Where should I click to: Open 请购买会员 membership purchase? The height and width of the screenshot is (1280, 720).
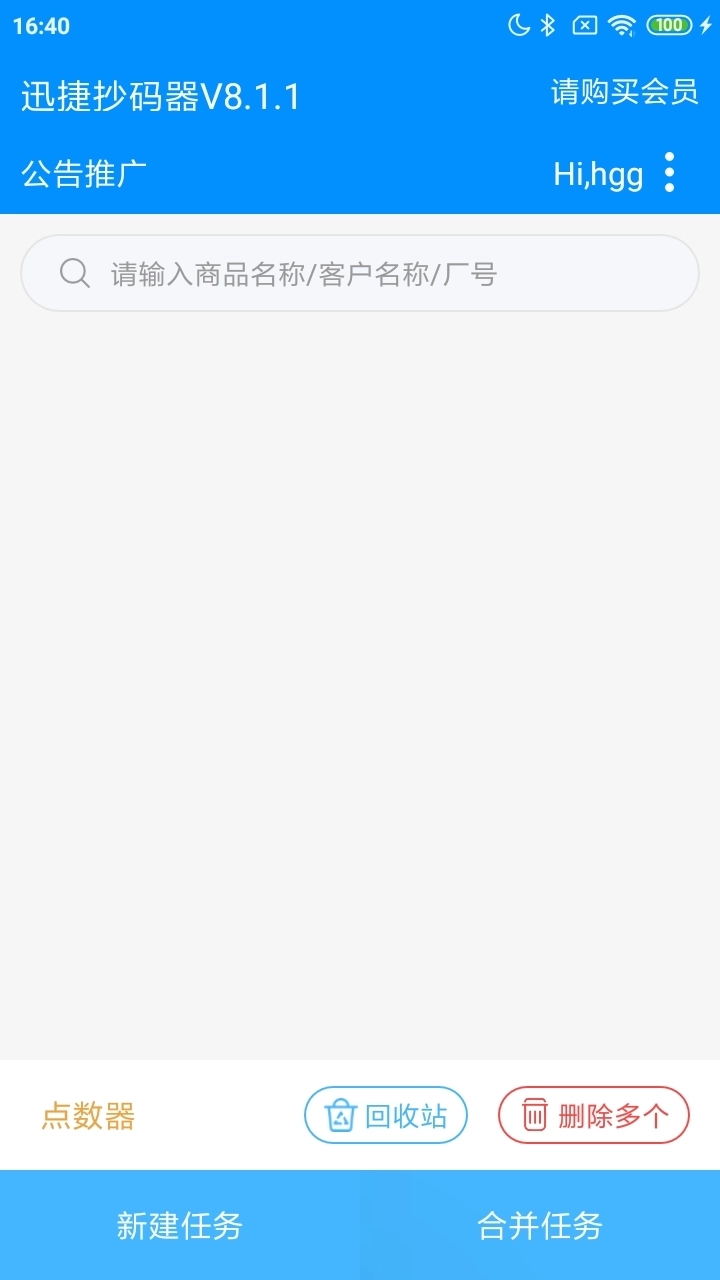624,92
